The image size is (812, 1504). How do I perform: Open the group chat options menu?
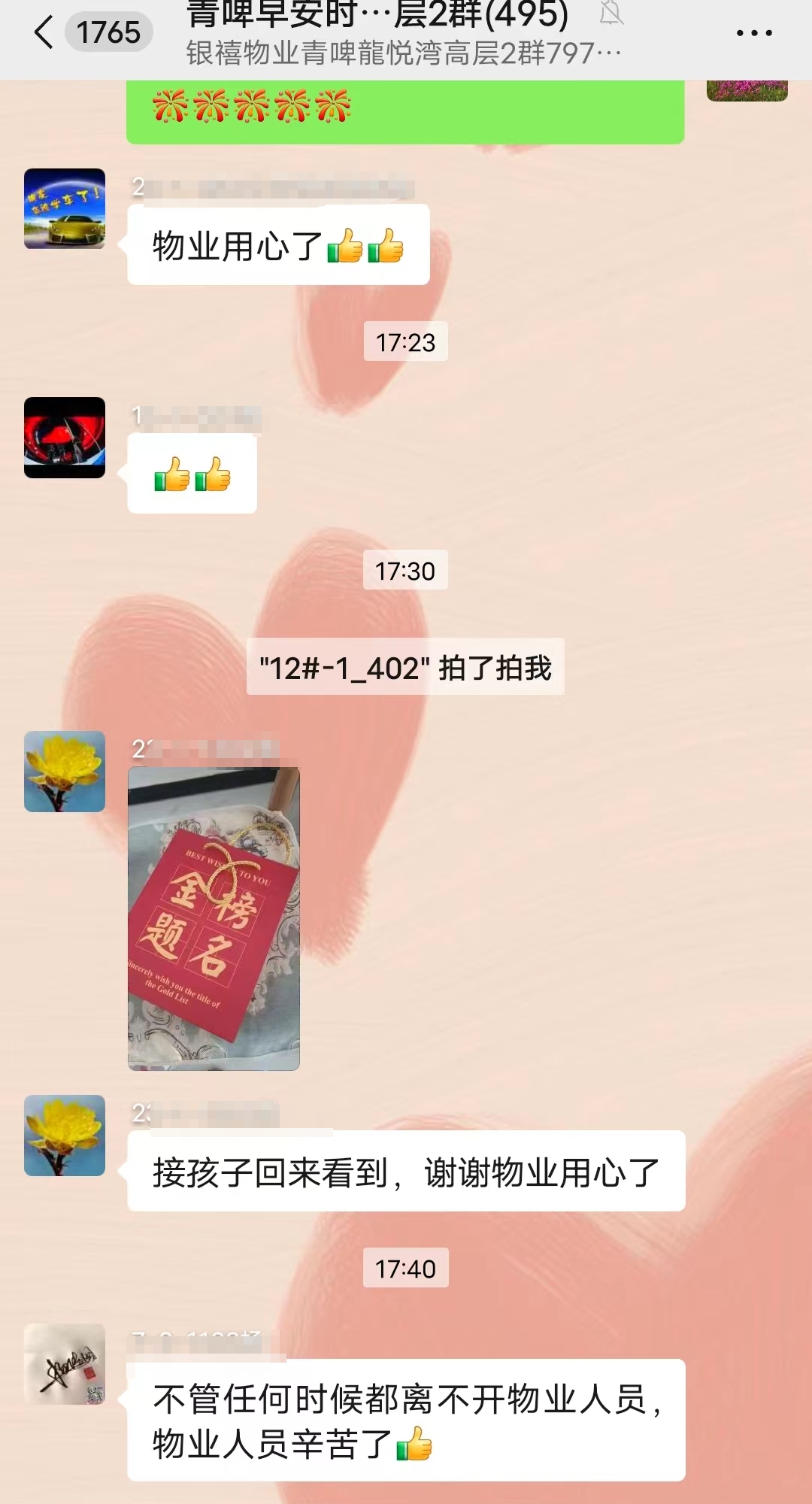click(753, 33)
